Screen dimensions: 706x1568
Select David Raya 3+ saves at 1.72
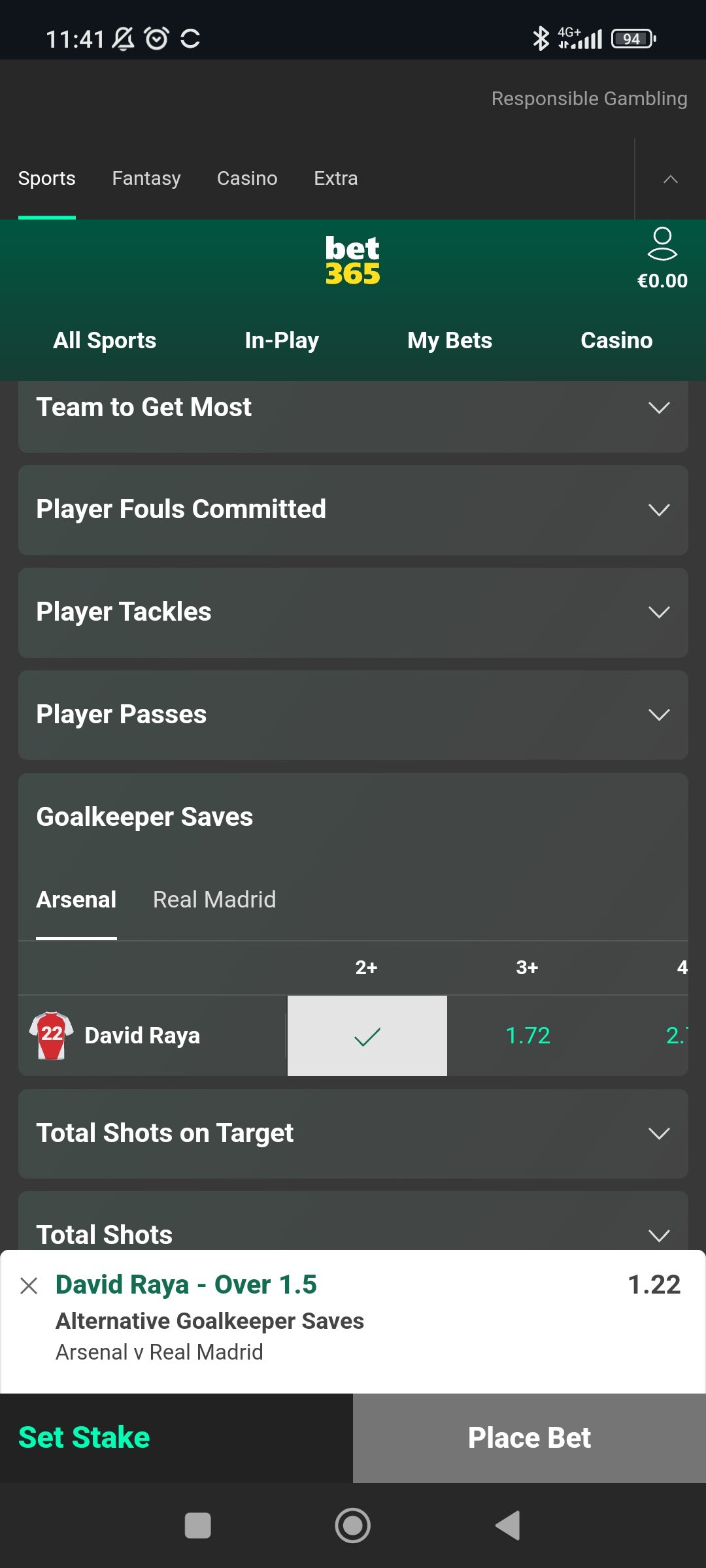pyautogui.click(x=528, y=1036)
